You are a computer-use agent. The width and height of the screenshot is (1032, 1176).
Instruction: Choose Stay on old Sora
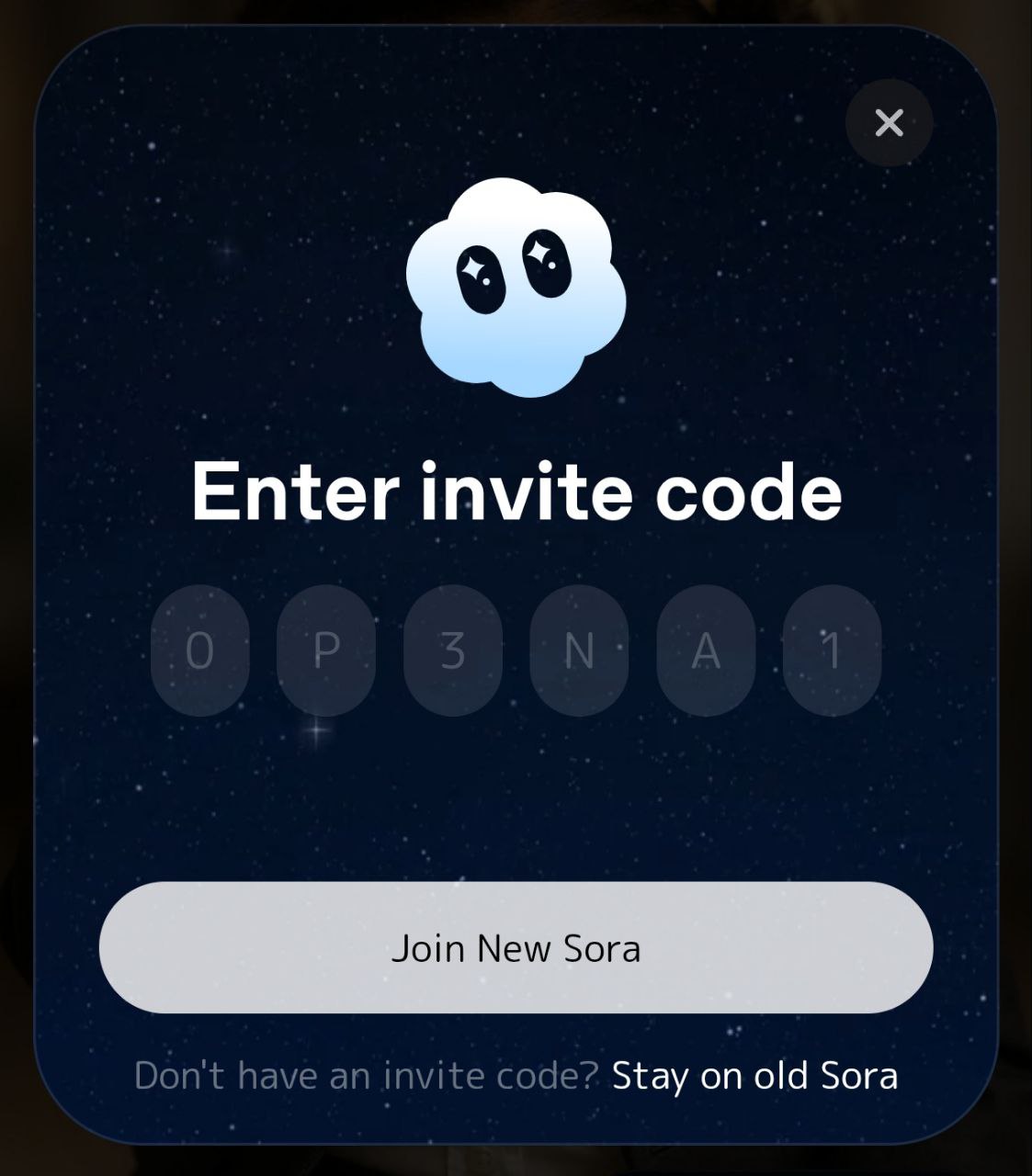click(754, 1075)
